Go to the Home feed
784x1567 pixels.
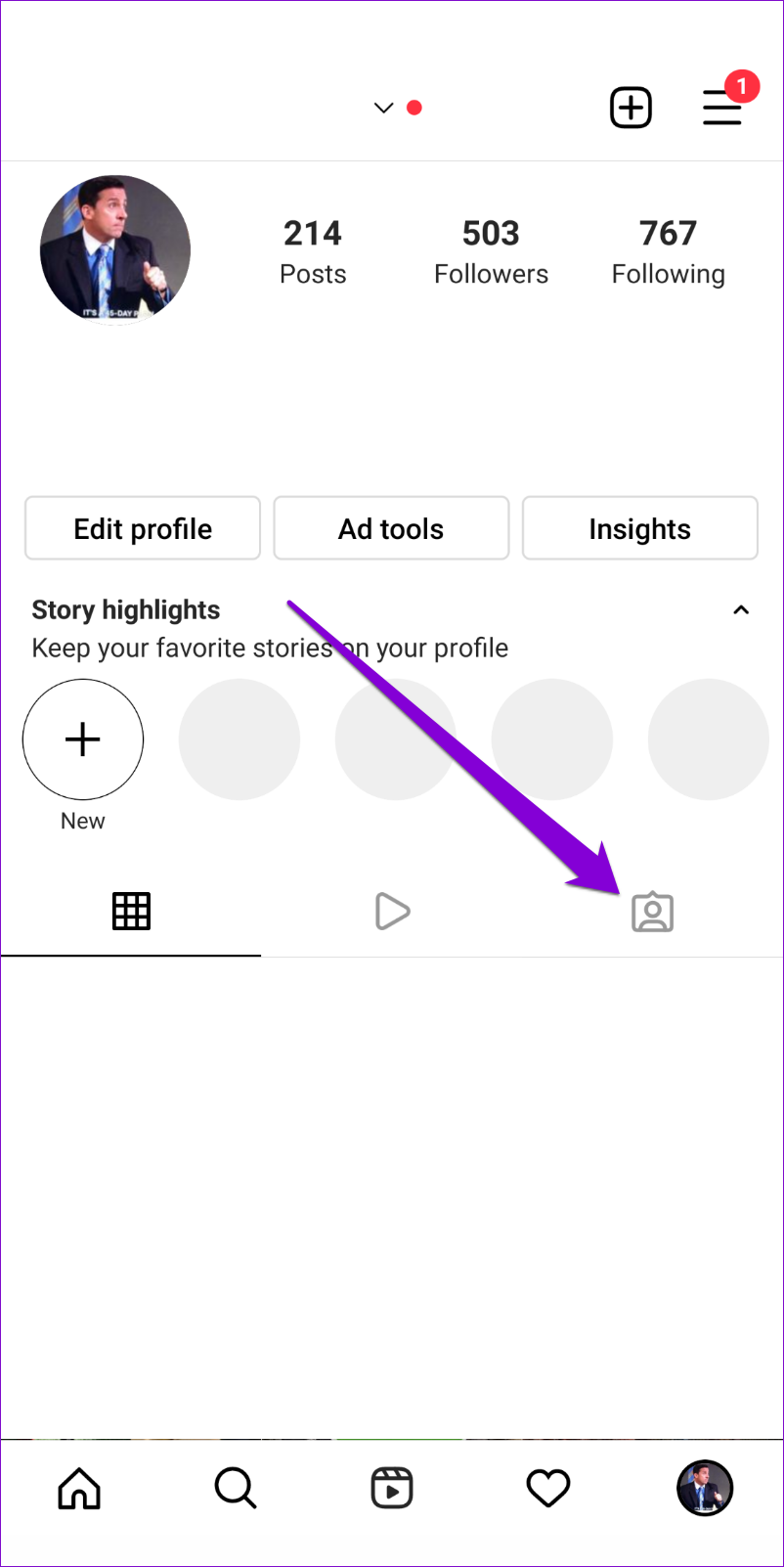(x=79, y=1489)
